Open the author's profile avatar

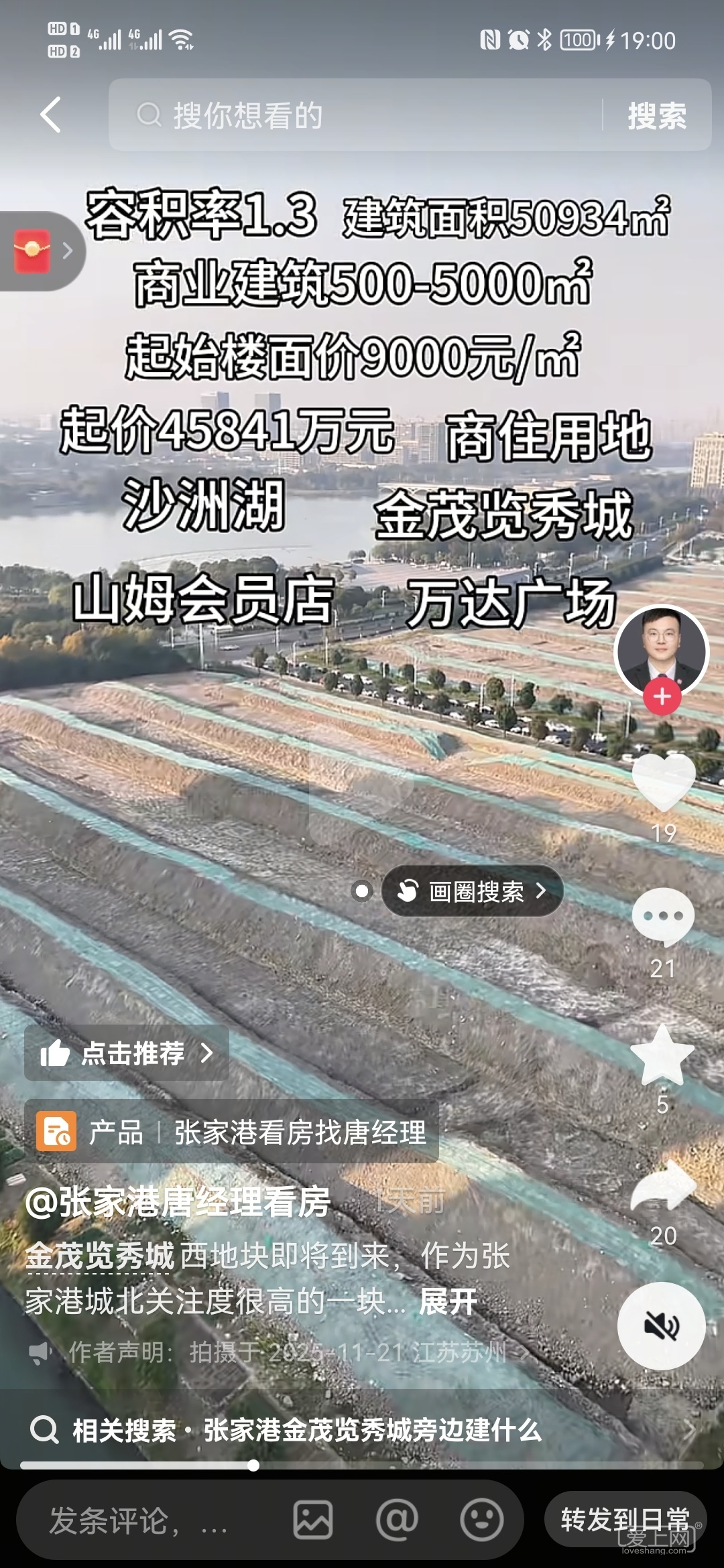click(661, 650)
